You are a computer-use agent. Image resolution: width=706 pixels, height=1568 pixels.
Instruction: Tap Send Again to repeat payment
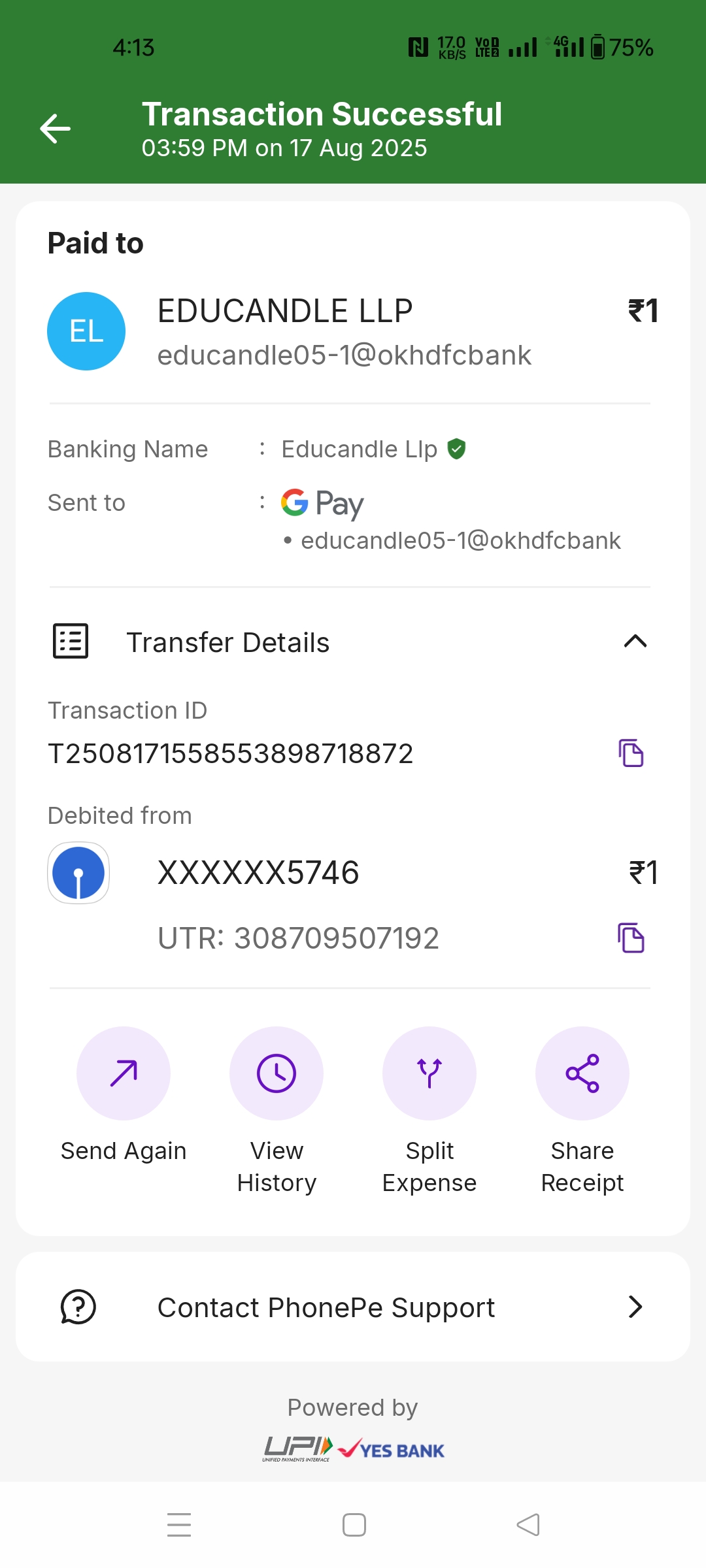coord(124,1073)
